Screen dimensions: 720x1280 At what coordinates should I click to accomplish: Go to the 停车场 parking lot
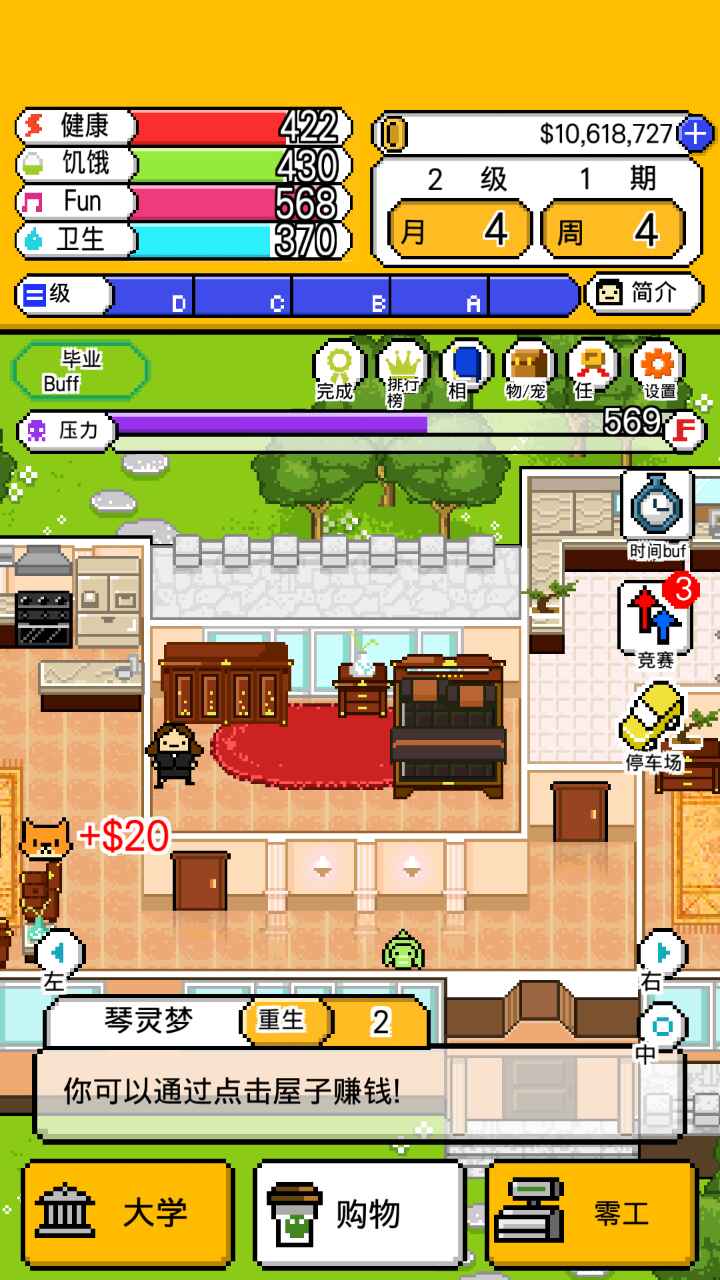pyautogui.click(x=654, y=725)
